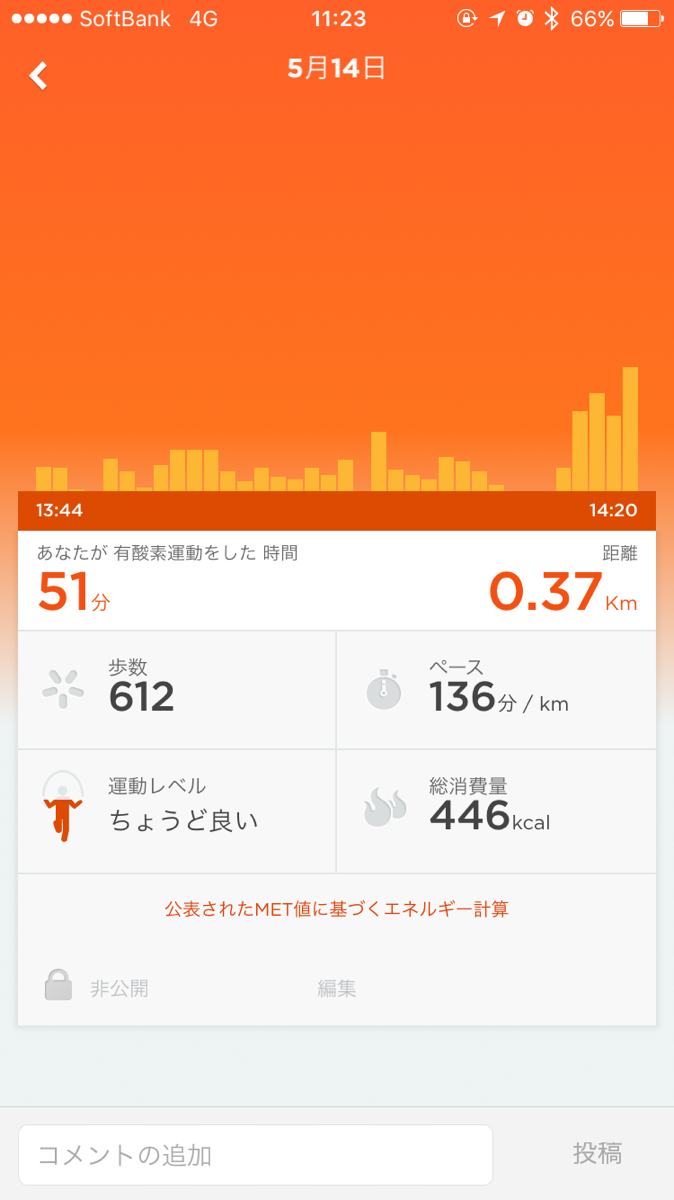Tap 編集 to edit this workout
Screen dimensions: 674x1200
tap(336, 988)
